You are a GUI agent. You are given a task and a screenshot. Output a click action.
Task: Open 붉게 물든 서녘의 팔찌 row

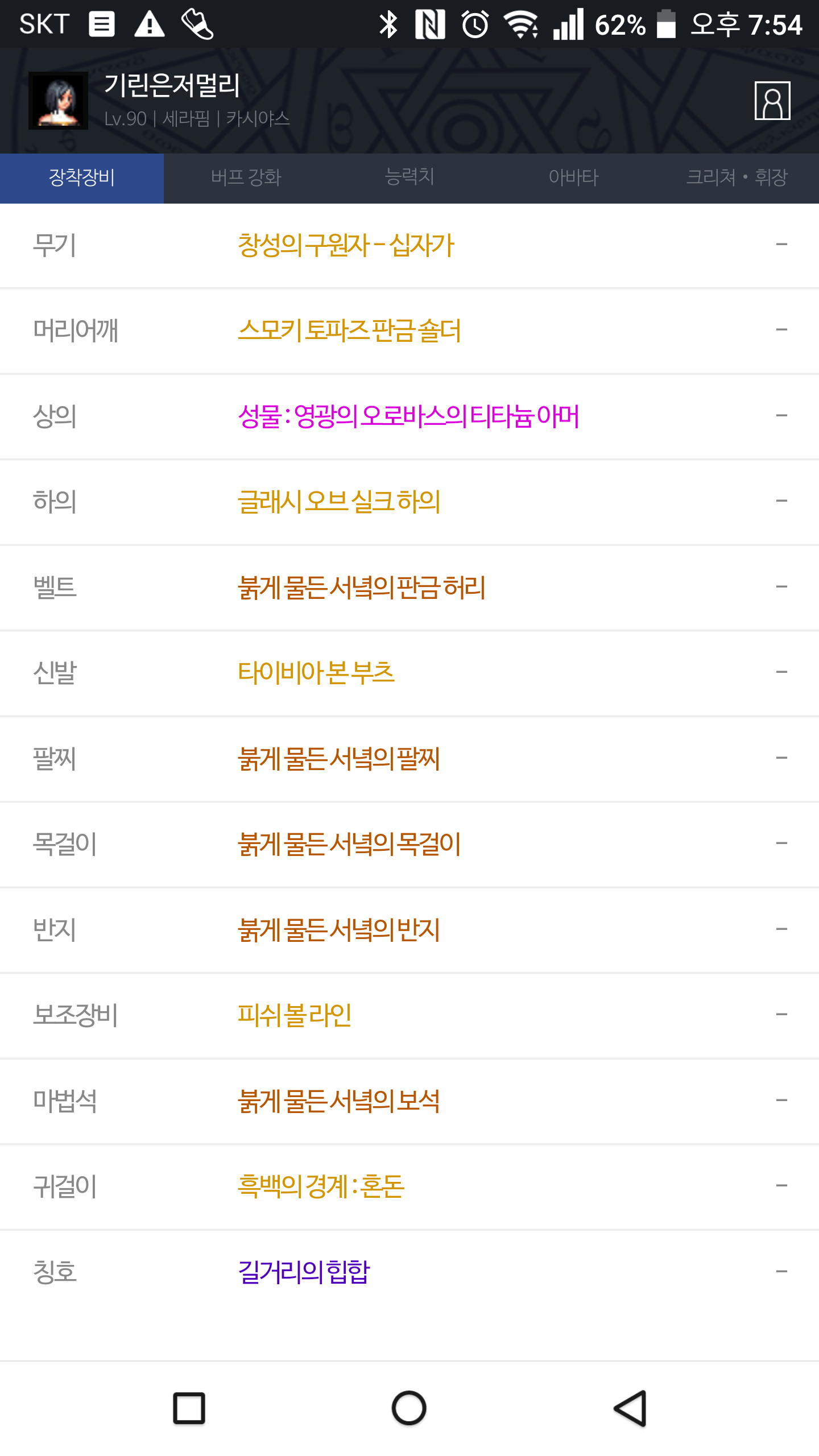click(x=409, y=759)
